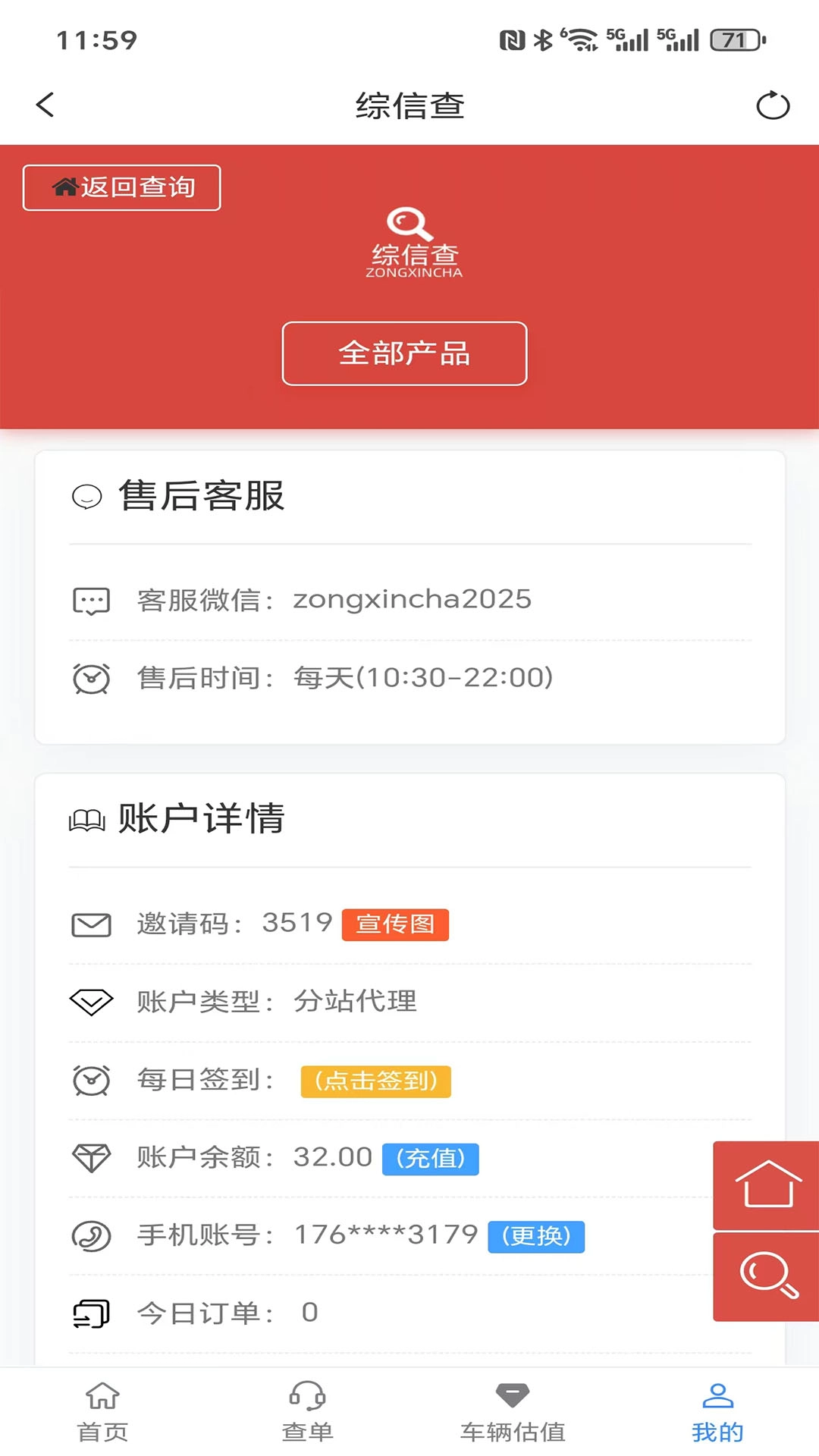819x1456 pixels.
Task: Click 充值 next to account balance
Action: (x=430, y=1159)
